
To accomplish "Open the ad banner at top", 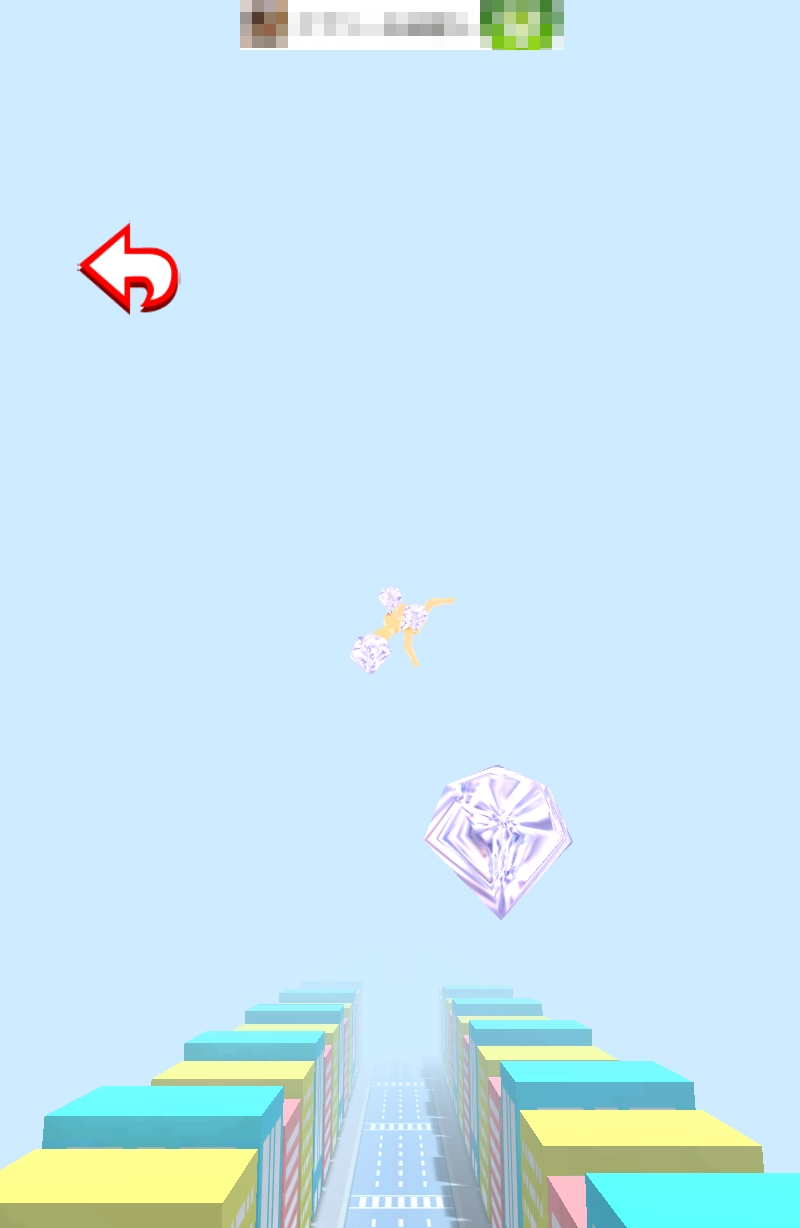I will coord(401,25).
